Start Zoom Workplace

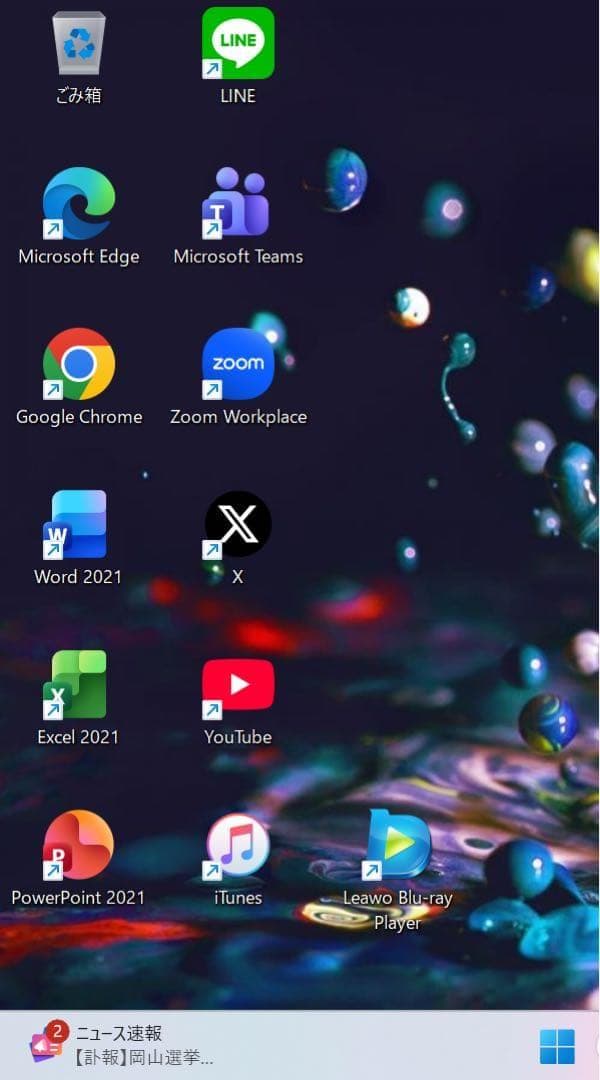(x=238, y=364)
